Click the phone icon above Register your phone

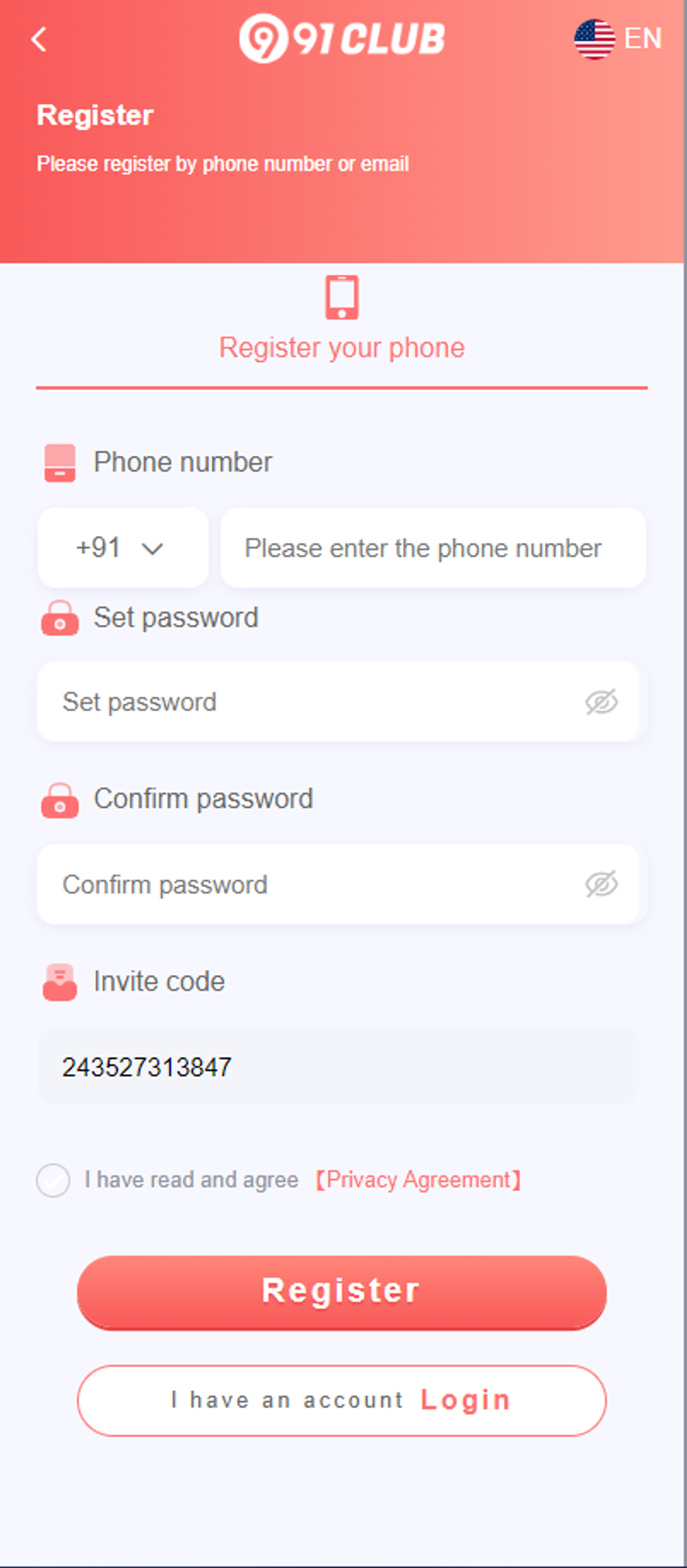(342, 298)
